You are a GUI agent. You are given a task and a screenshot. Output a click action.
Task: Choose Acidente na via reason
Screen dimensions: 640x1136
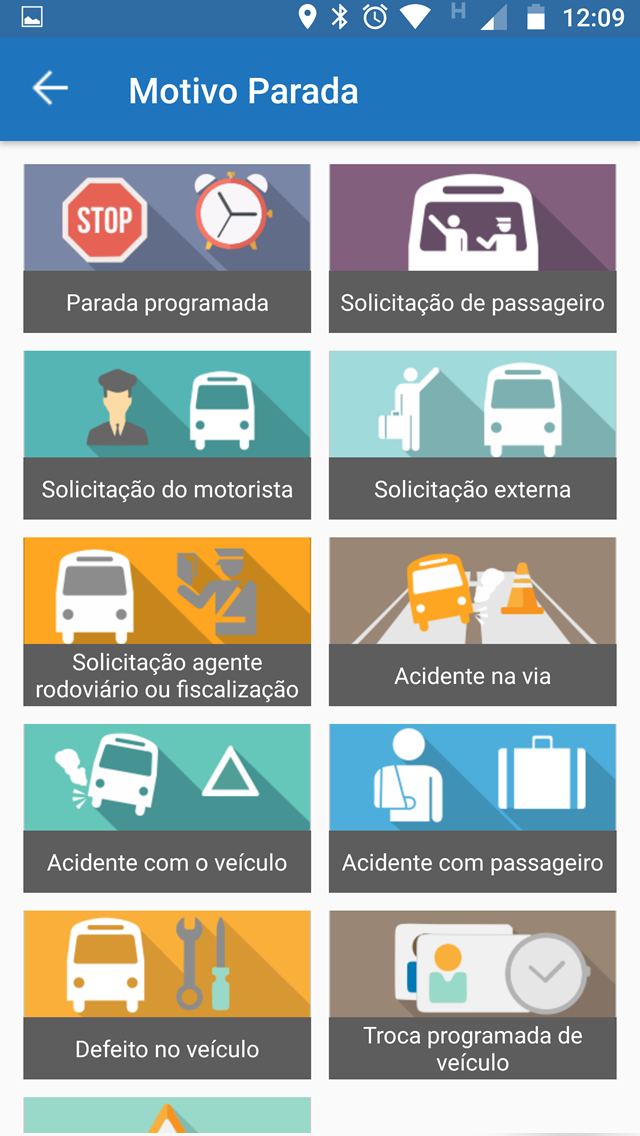(x=473, y=622)
